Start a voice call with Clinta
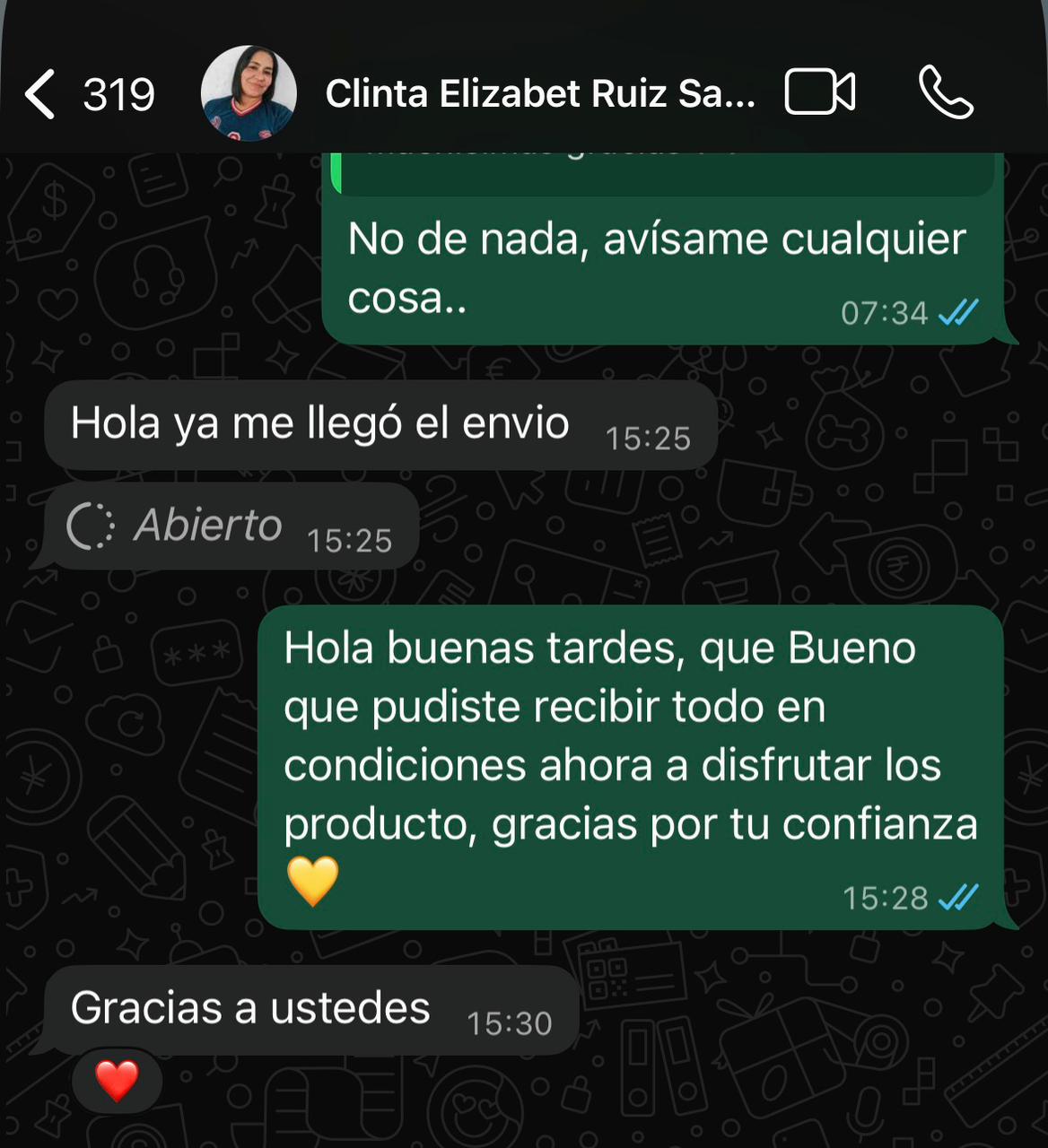 (x=946, y=92)
